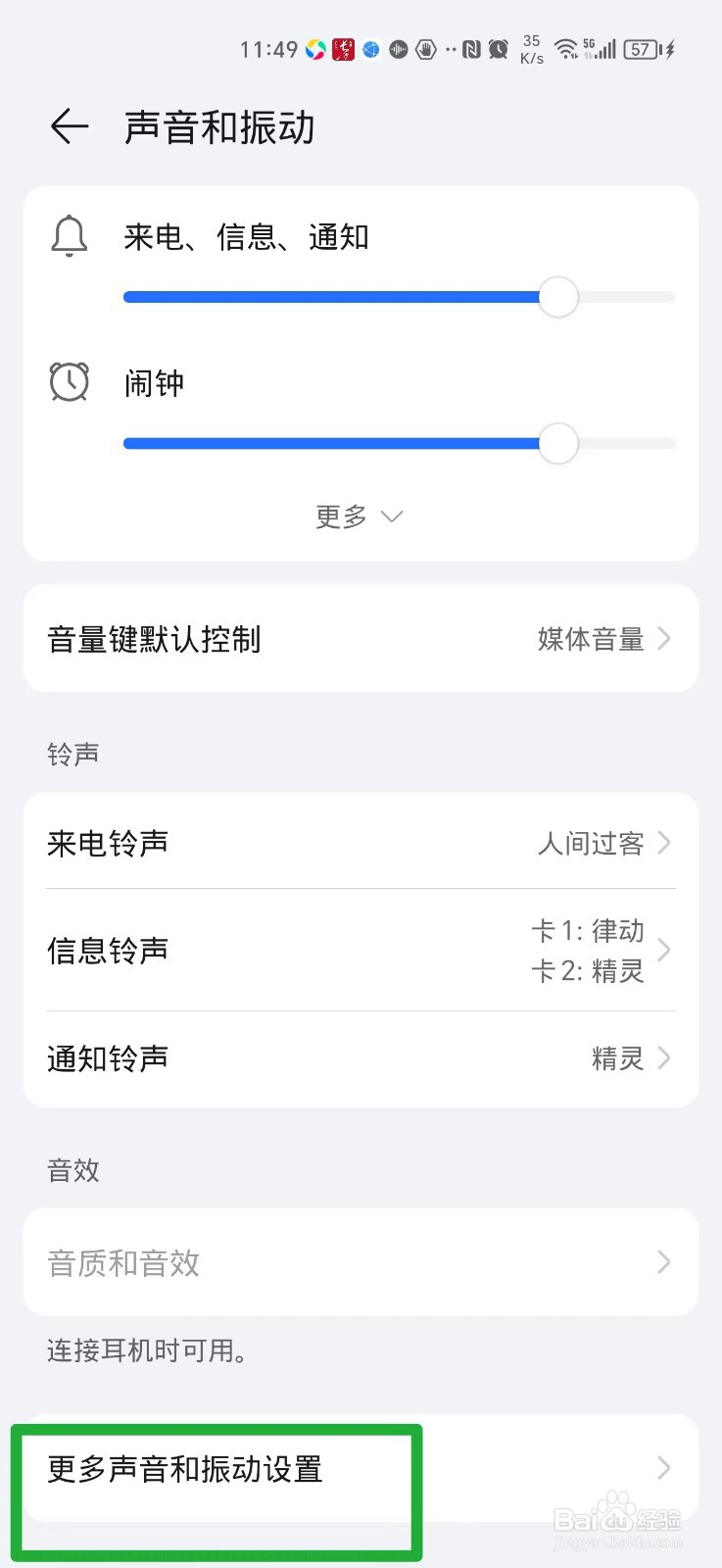The image size is (722, 1568).
Task: Go back from 声音和振动 page
Action: (70, 126)
